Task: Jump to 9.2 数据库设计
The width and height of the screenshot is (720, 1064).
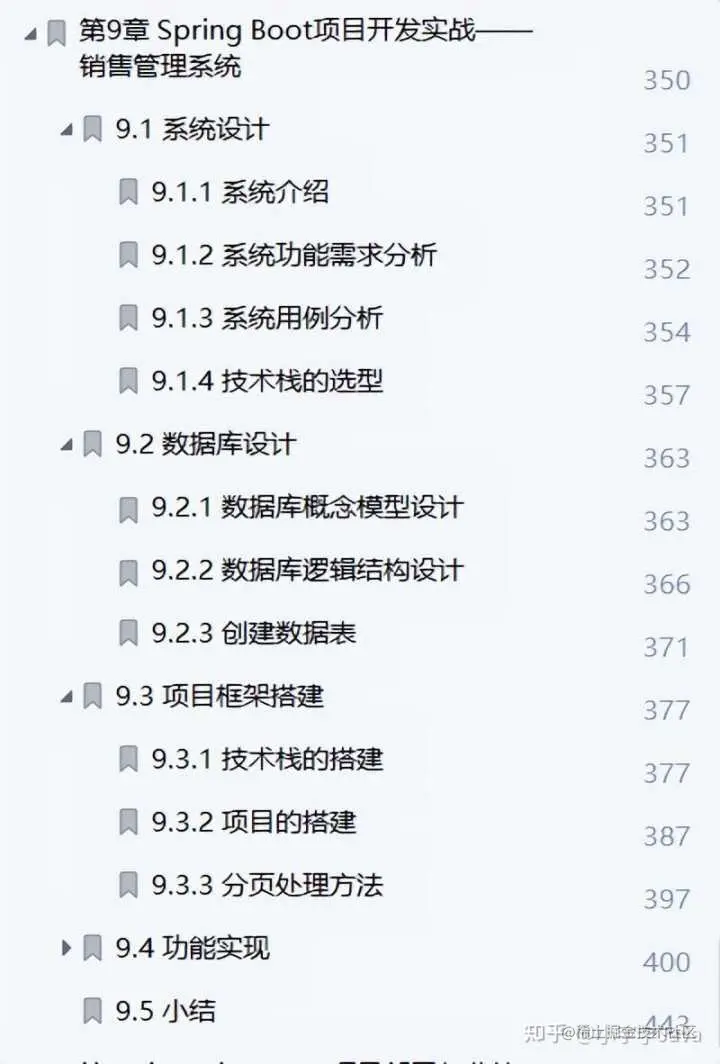Action: [x=206, y=445]
